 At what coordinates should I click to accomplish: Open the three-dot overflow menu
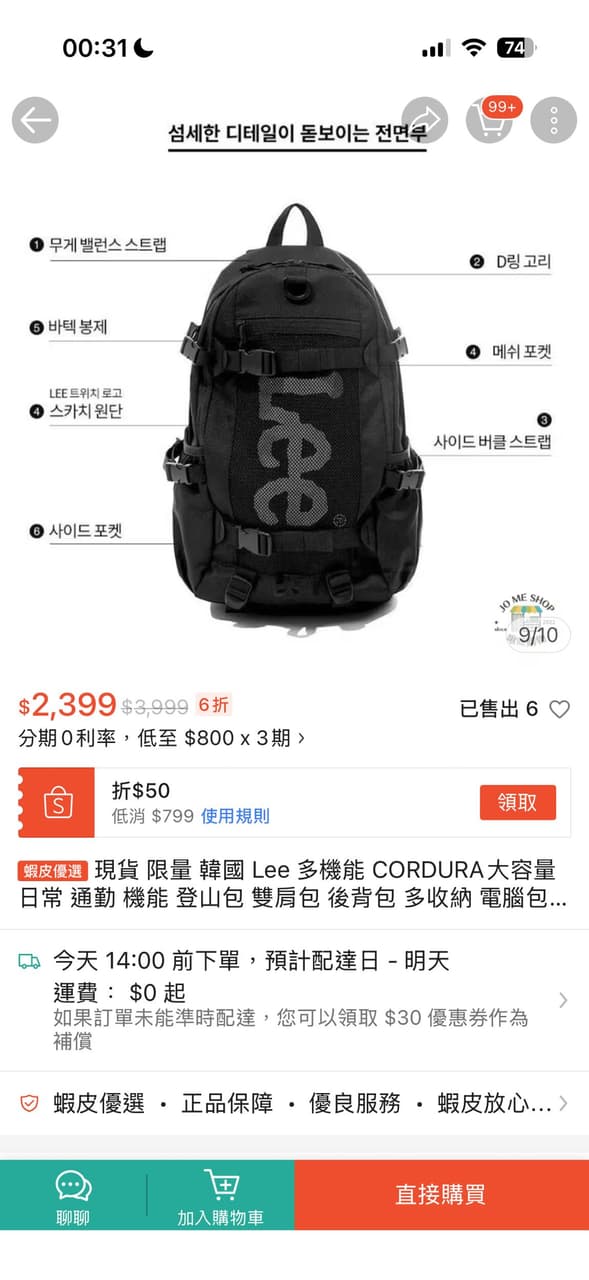[x=554, y=121]
